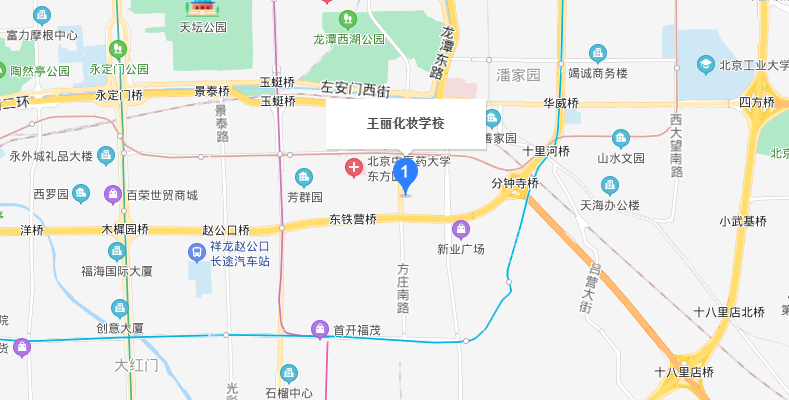789x400 pixels.
Task: Select the 首开福茂 mall POI icon
Action: [x=320, y=328]
